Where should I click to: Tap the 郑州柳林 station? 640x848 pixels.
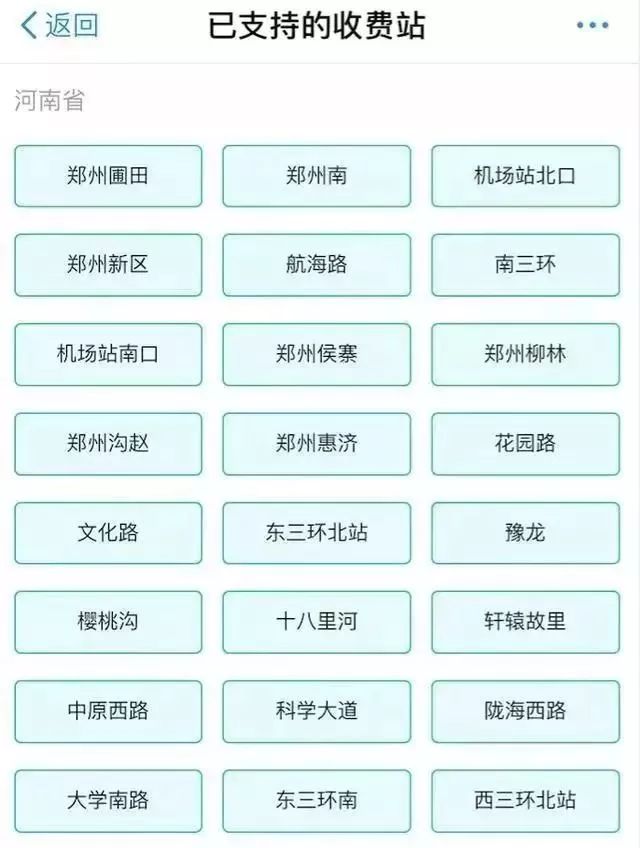click(x=525, y=354)
